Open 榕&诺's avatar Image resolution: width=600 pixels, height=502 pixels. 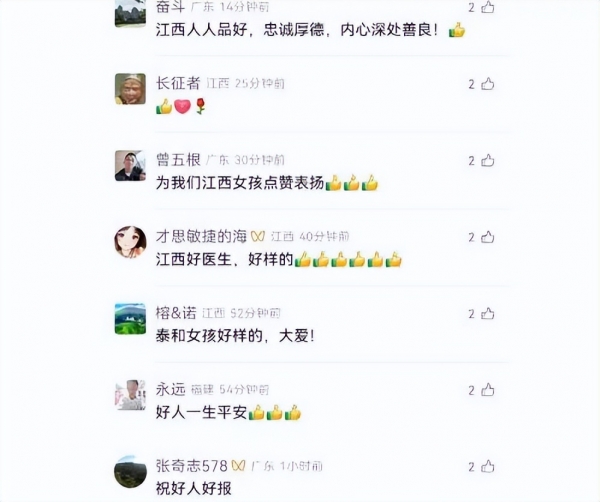(x=130, y=318)
